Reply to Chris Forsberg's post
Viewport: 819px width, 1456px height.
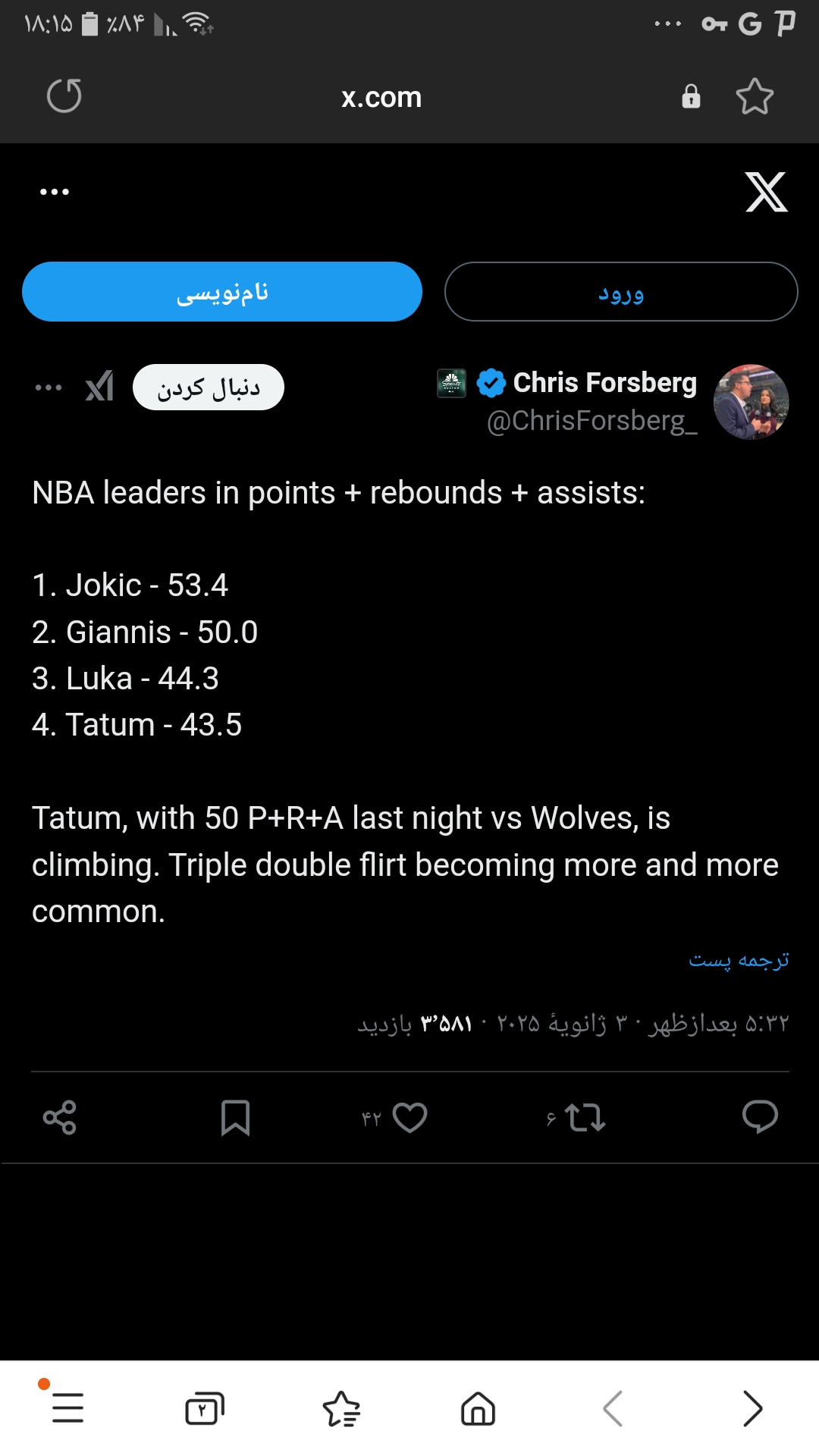pos(760,1117)
